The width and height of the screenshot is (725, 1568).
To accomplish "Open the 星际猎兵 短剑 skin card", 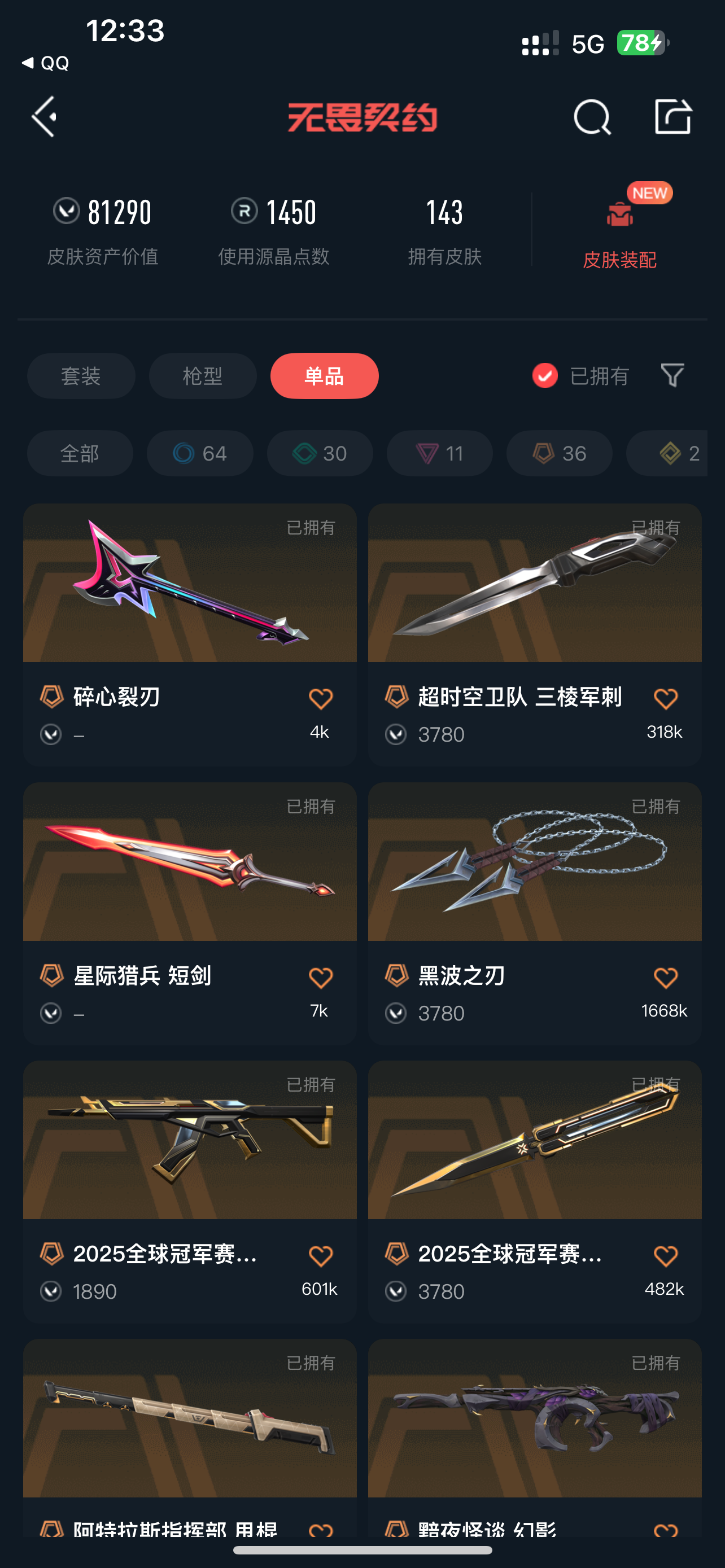I will pos(190,913).
